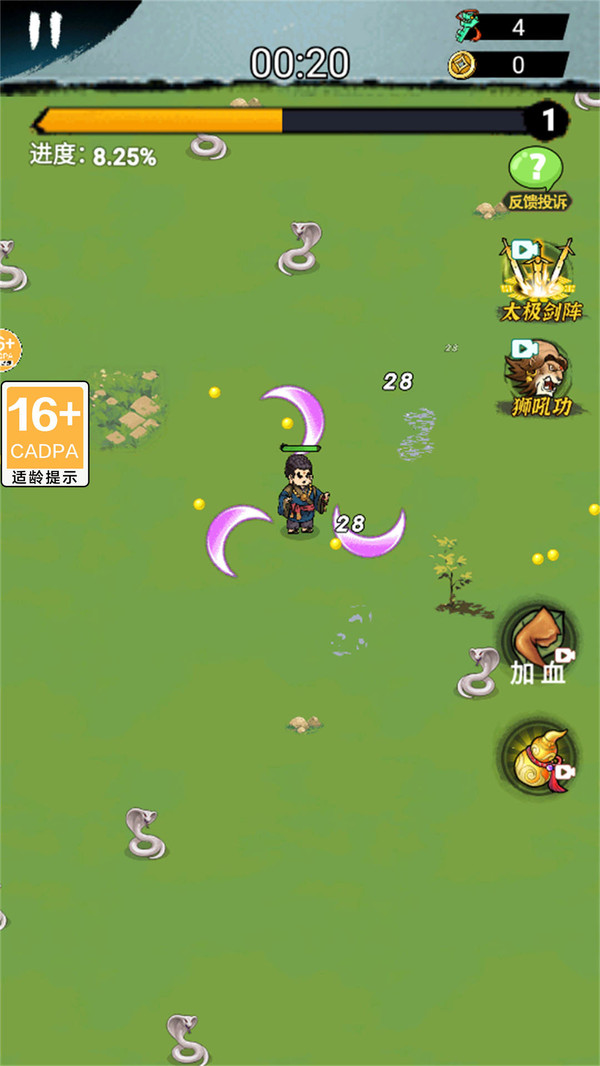Use the 狮吼功 lion roar skill
The image size is (600, 1066).
pos(537,378)
